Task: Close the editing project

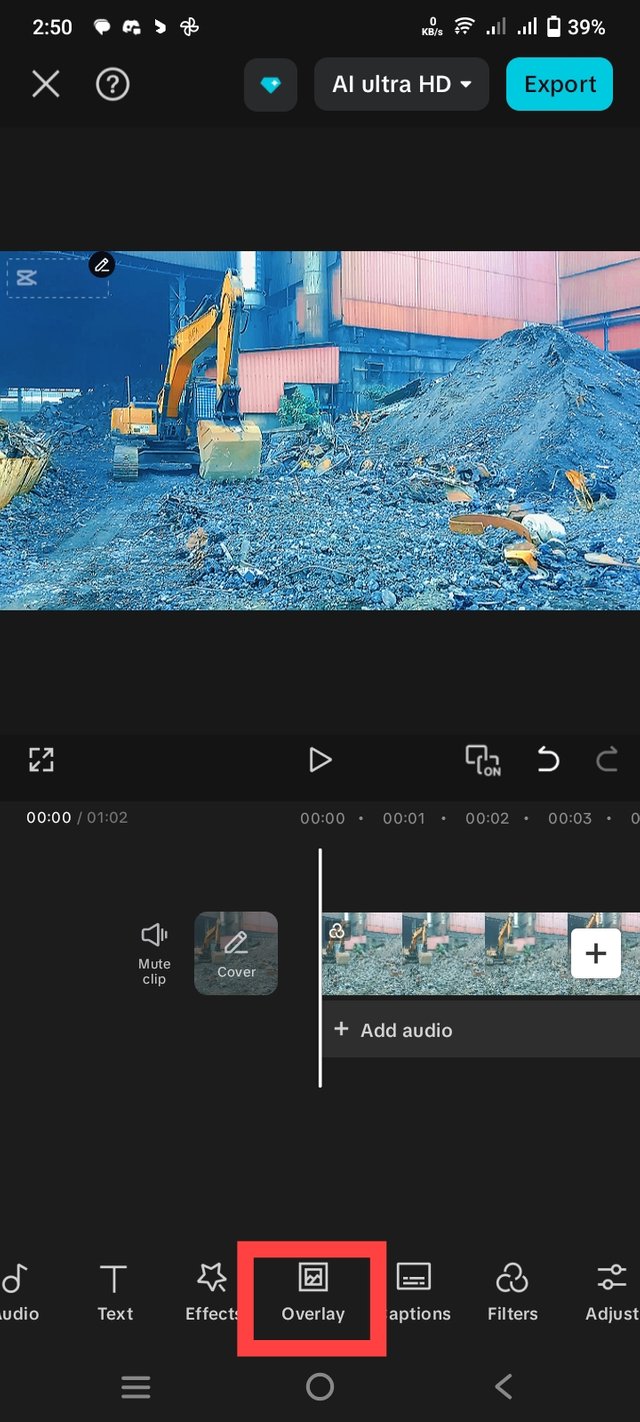Action: coord(46,85)
